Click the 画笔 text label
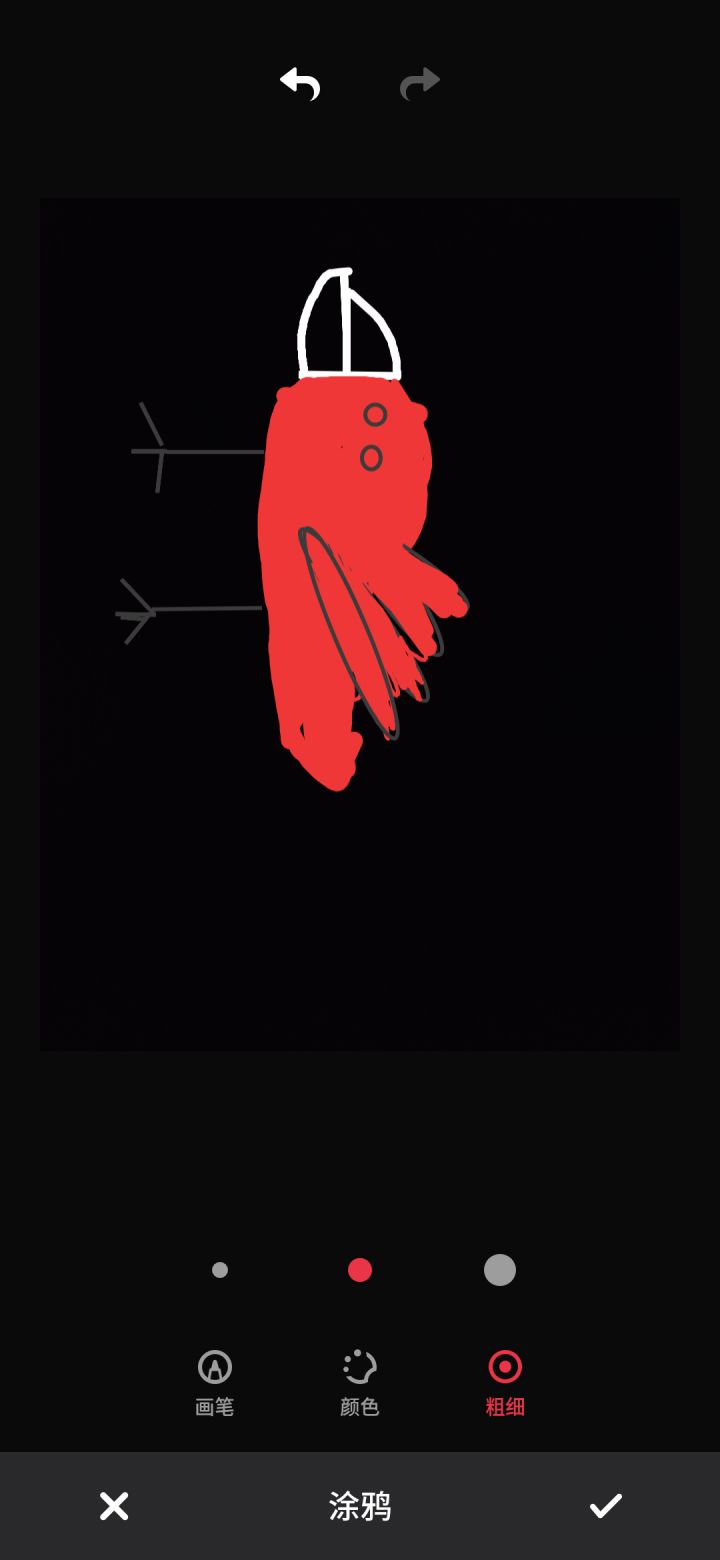 click(215, 1405)
